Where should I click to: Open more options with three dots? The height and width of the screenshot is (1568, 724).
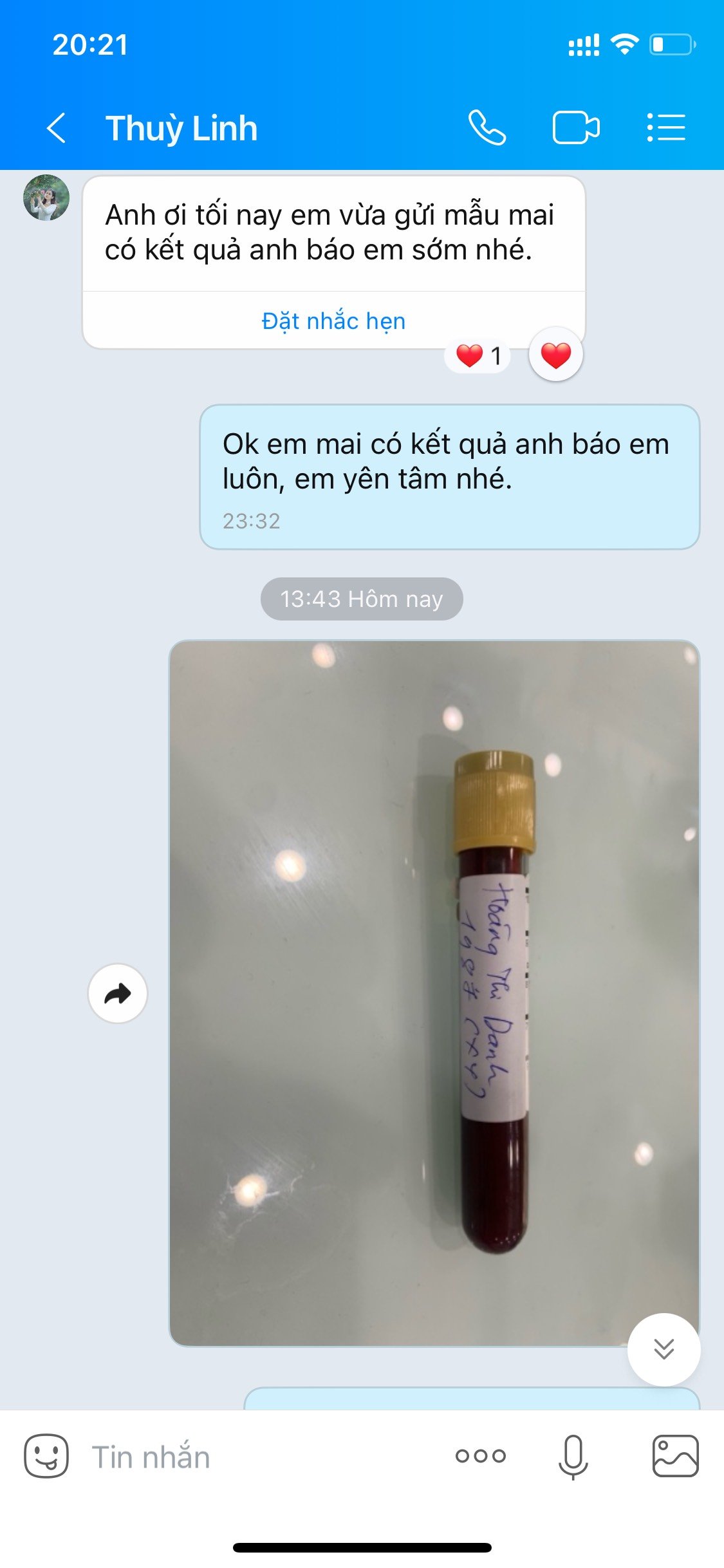481,1456
